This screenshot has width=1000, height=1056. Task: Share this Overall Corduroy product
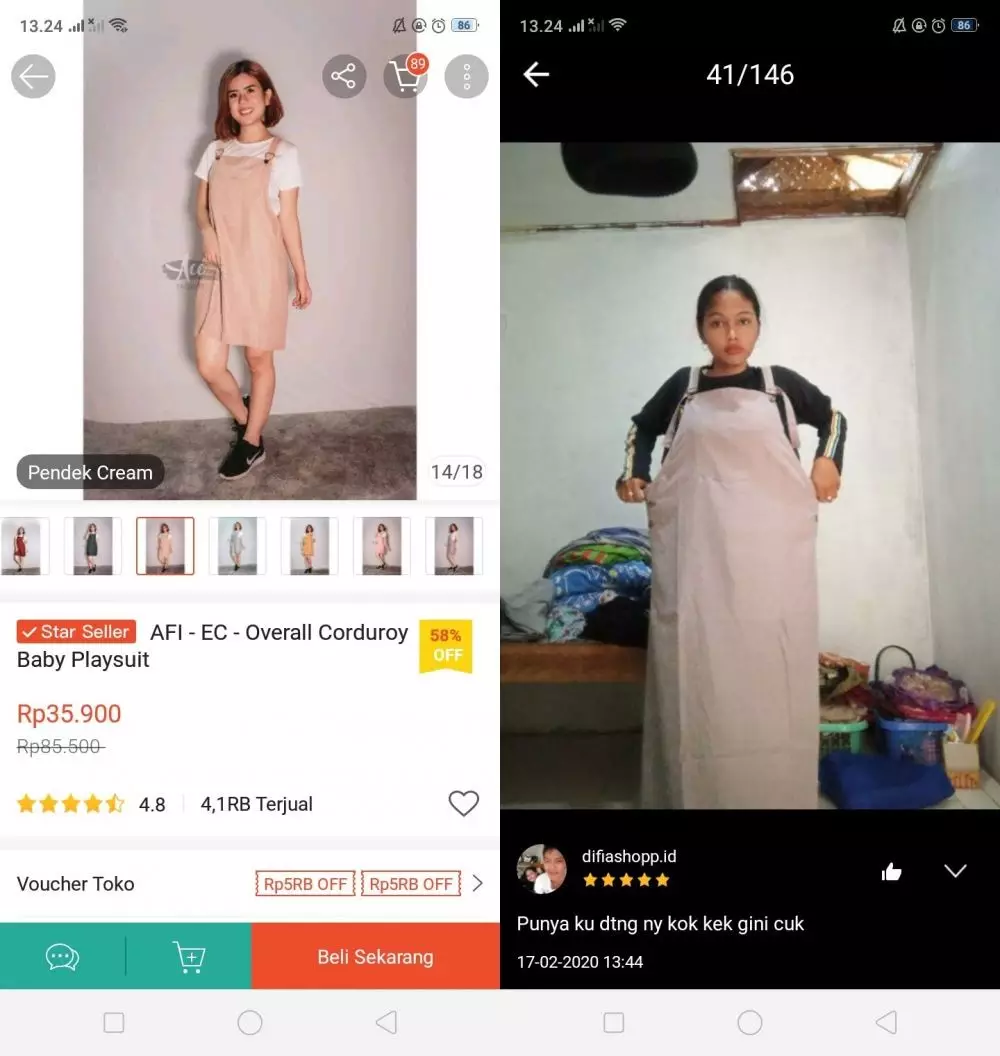(x=343, y=77)
